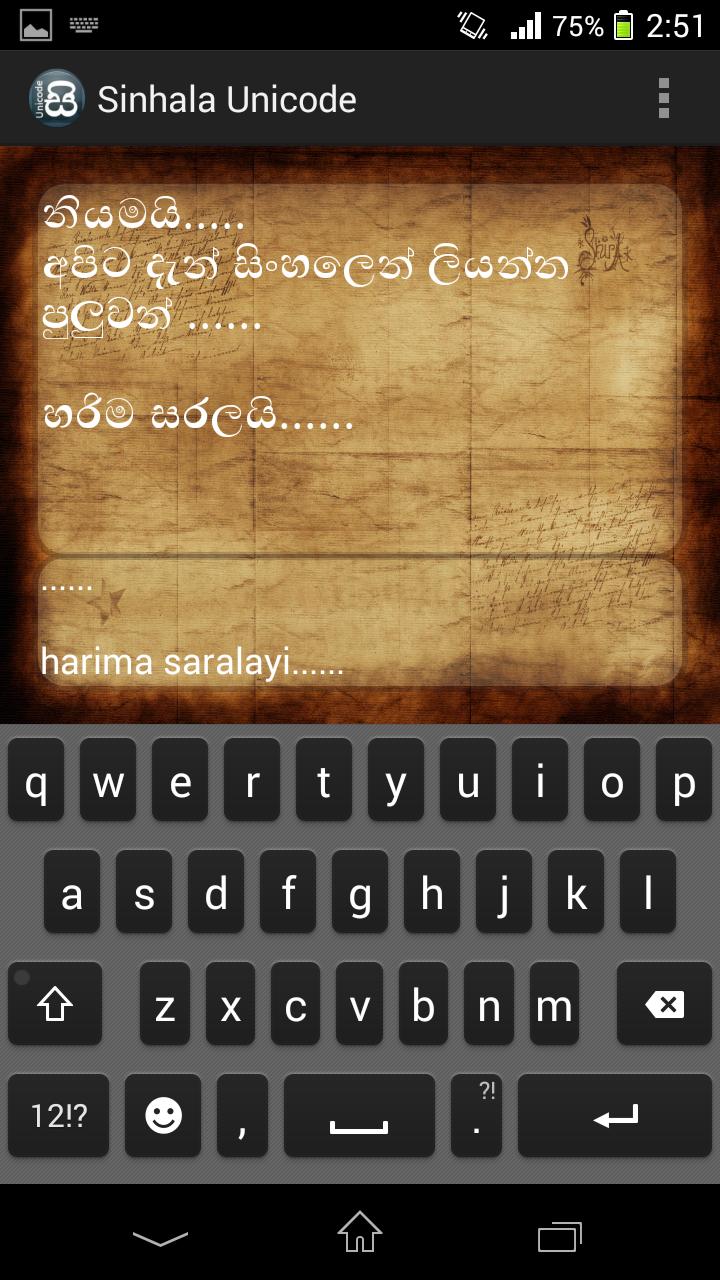Type the letter p
The width and height of the screenshot is (720, 1280).
click(684, 781)
